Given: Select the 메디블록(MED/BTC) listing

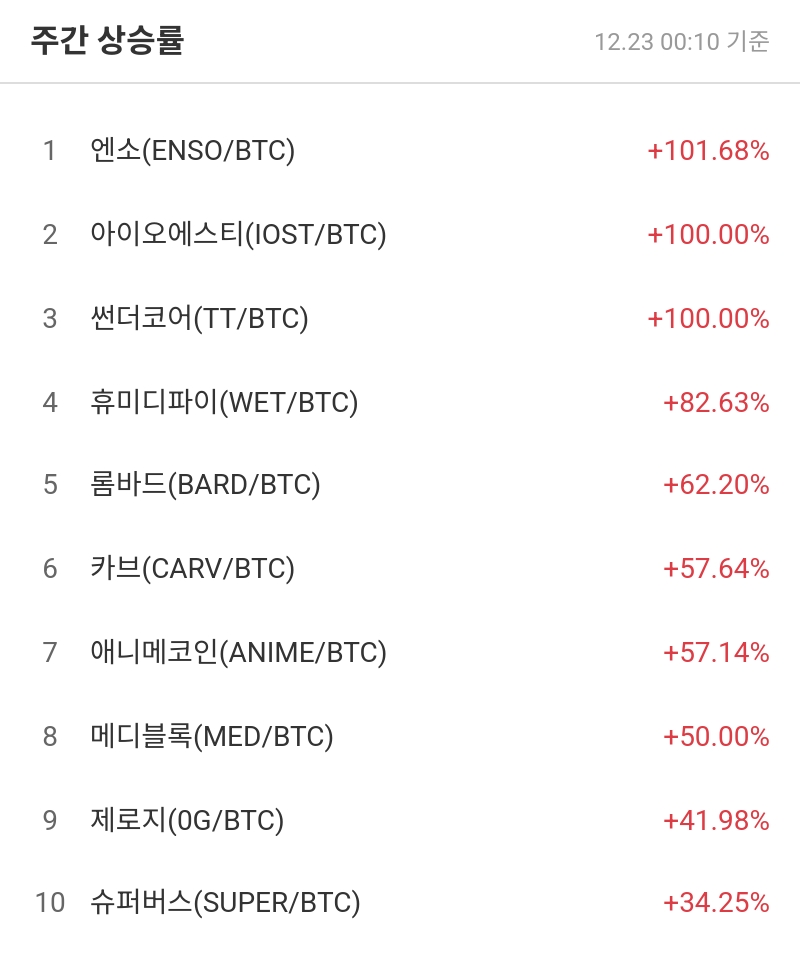Looking at the screenshot, I should (210, 737).
